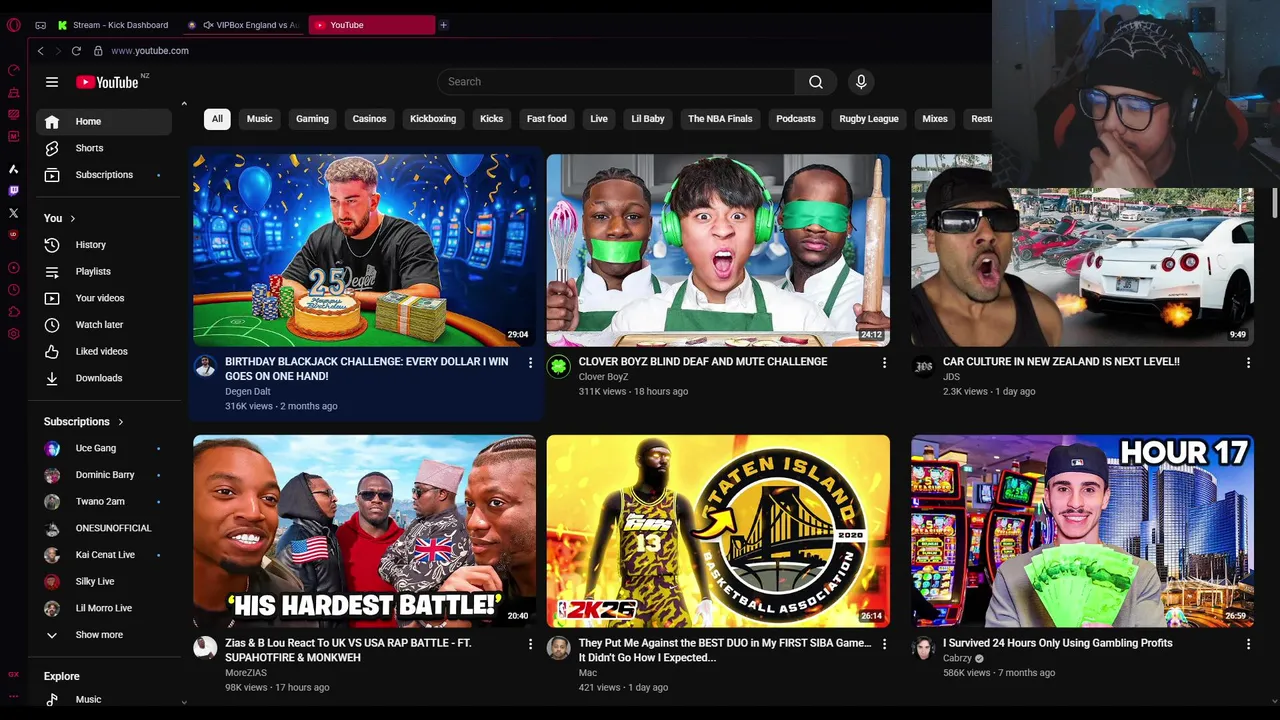
Task: Tap the YouTube search box
Action: point(615,82)
